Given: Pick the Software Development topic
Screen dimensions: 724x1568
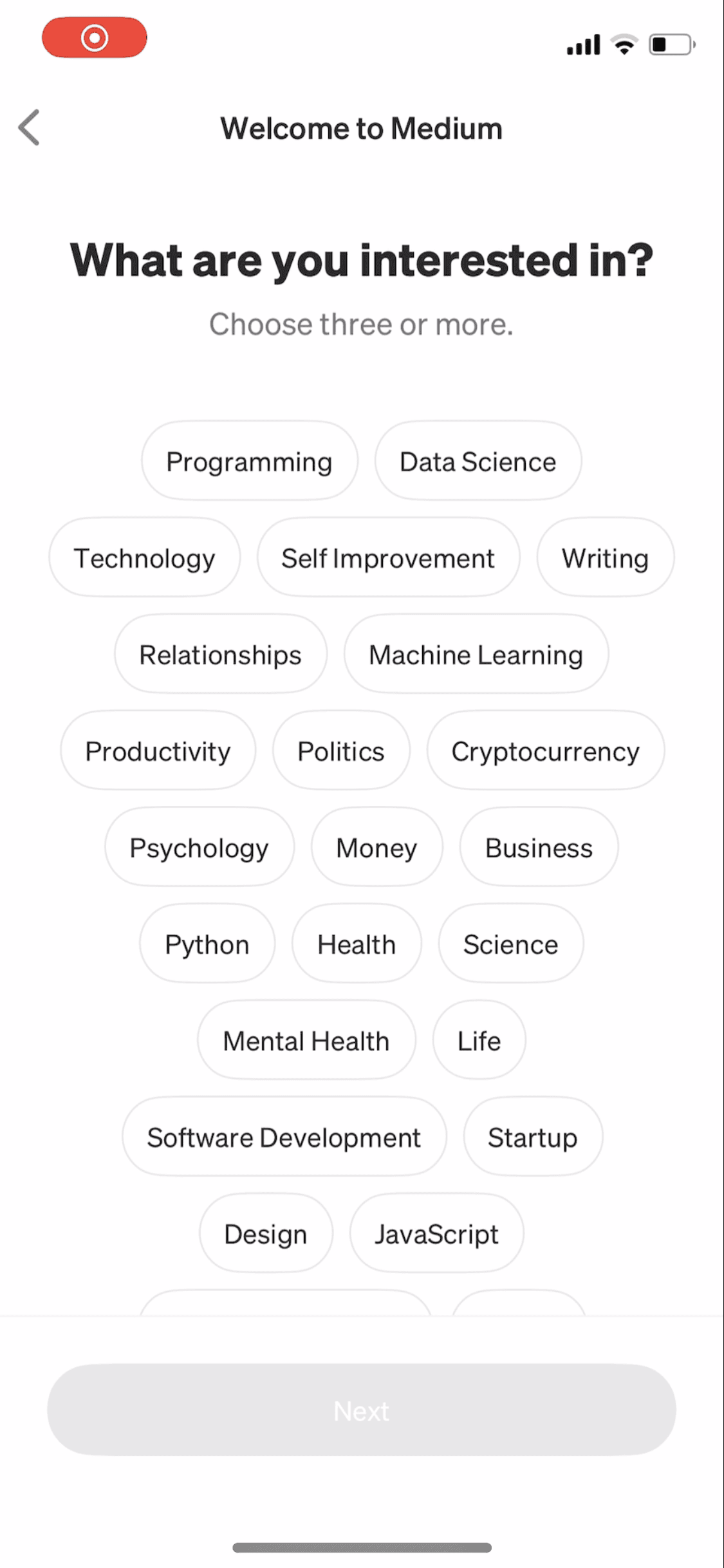Looking at the screenshot, I should (x=284, y=1137).
